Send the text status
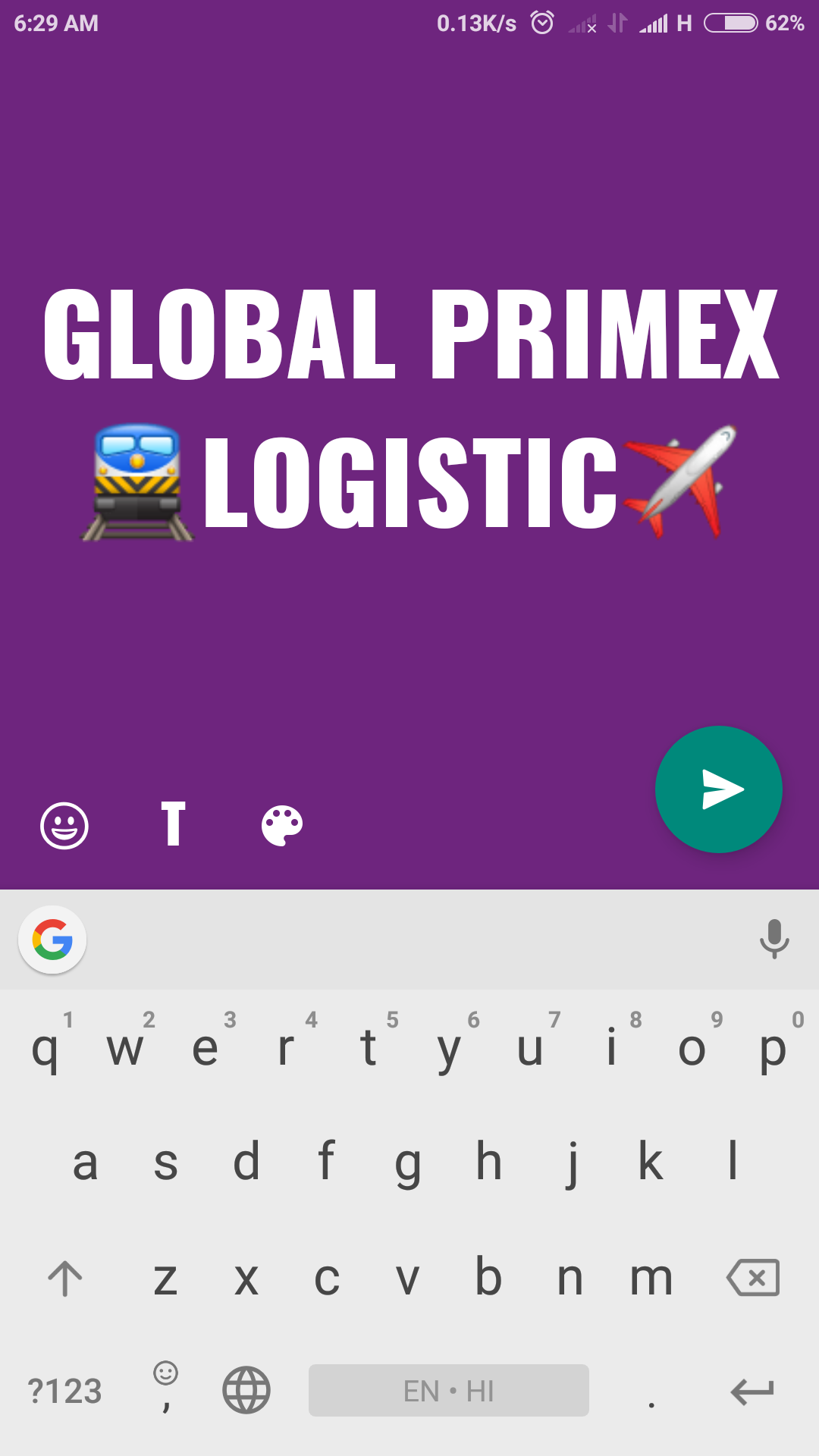Image resolution: width=819 pixels, height=1456 pixels. 718,789
